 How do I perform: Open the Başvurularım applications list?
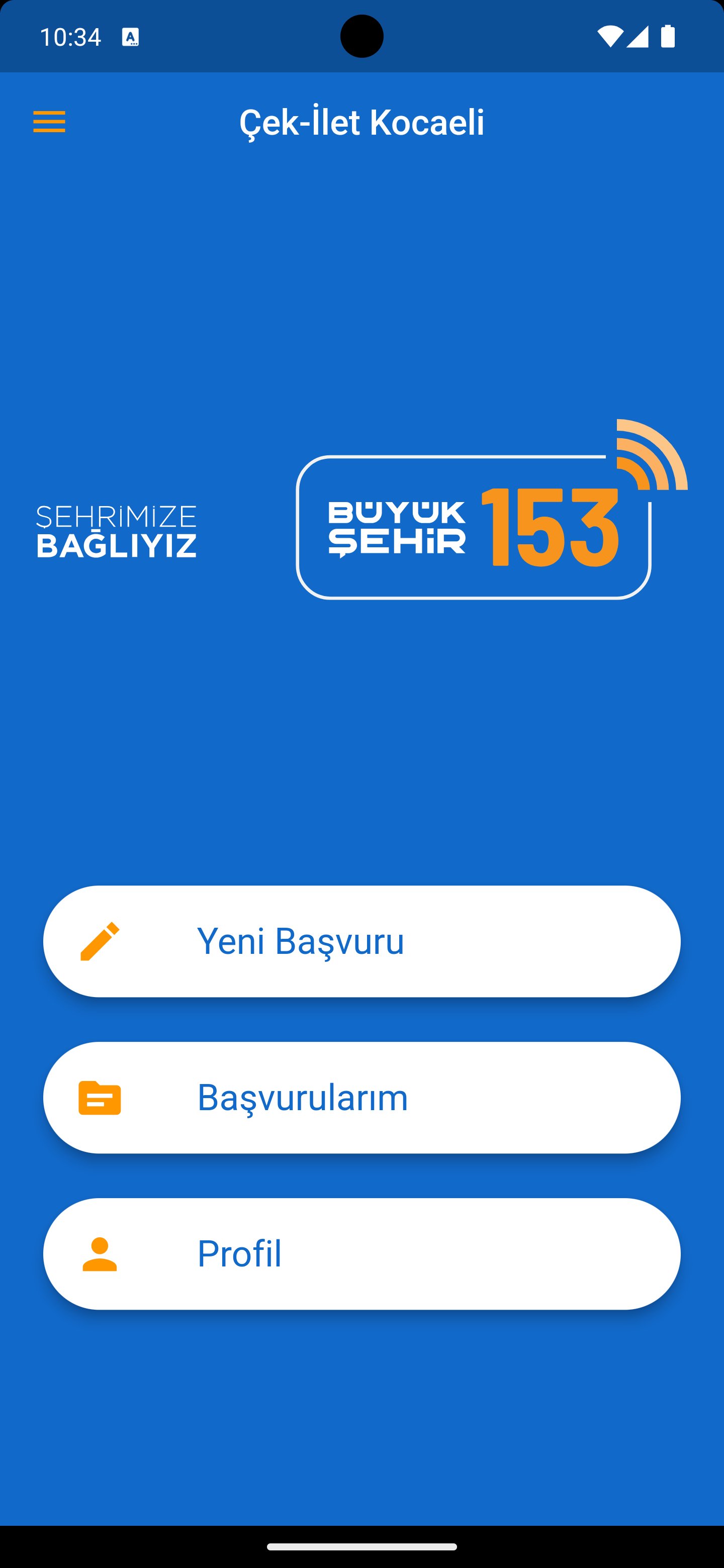[361, 1098]
